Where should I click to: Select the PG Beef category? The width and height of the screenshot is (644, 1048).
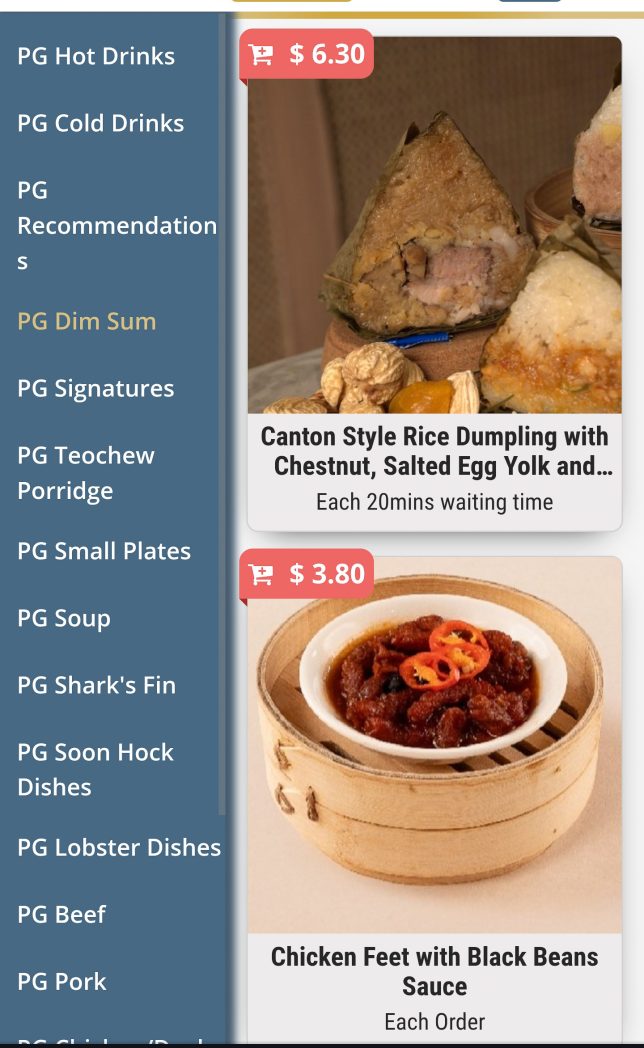point(62,914)
